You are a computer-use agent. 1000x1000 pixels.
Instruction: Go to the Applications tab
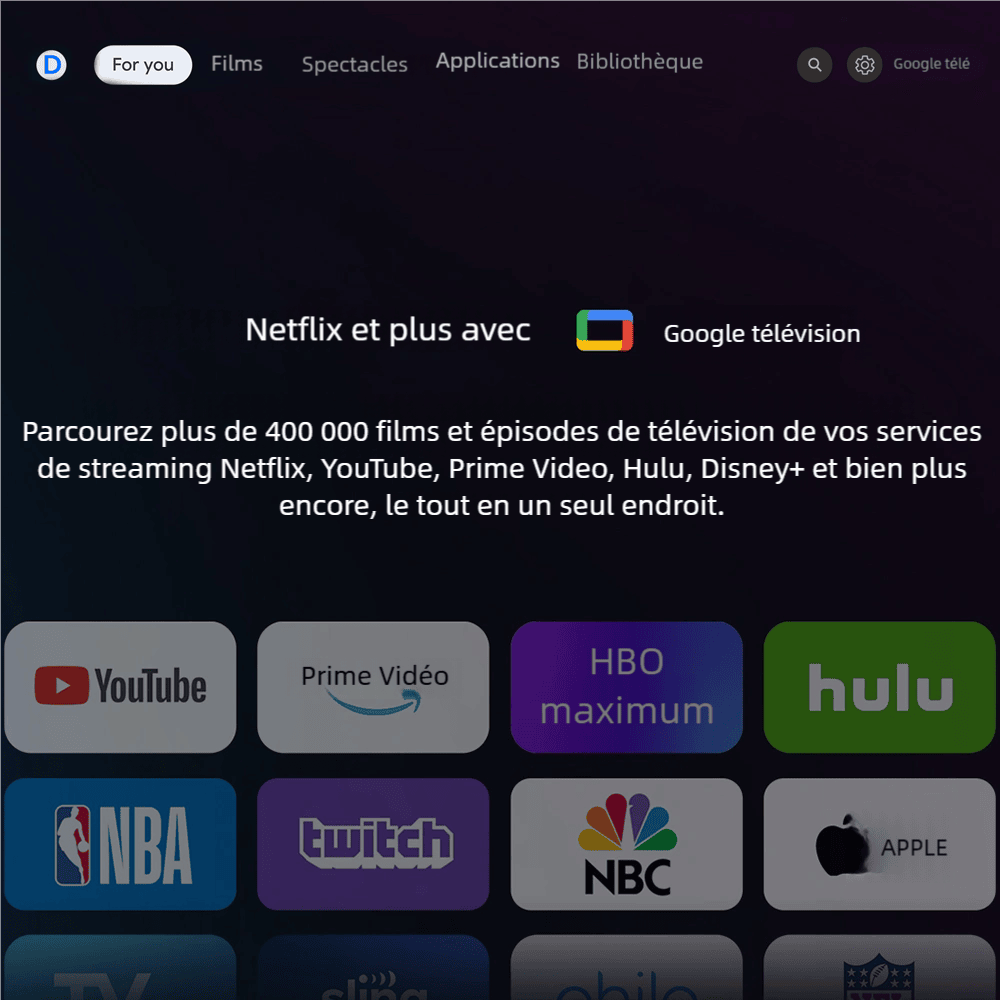tap(498, 61)
